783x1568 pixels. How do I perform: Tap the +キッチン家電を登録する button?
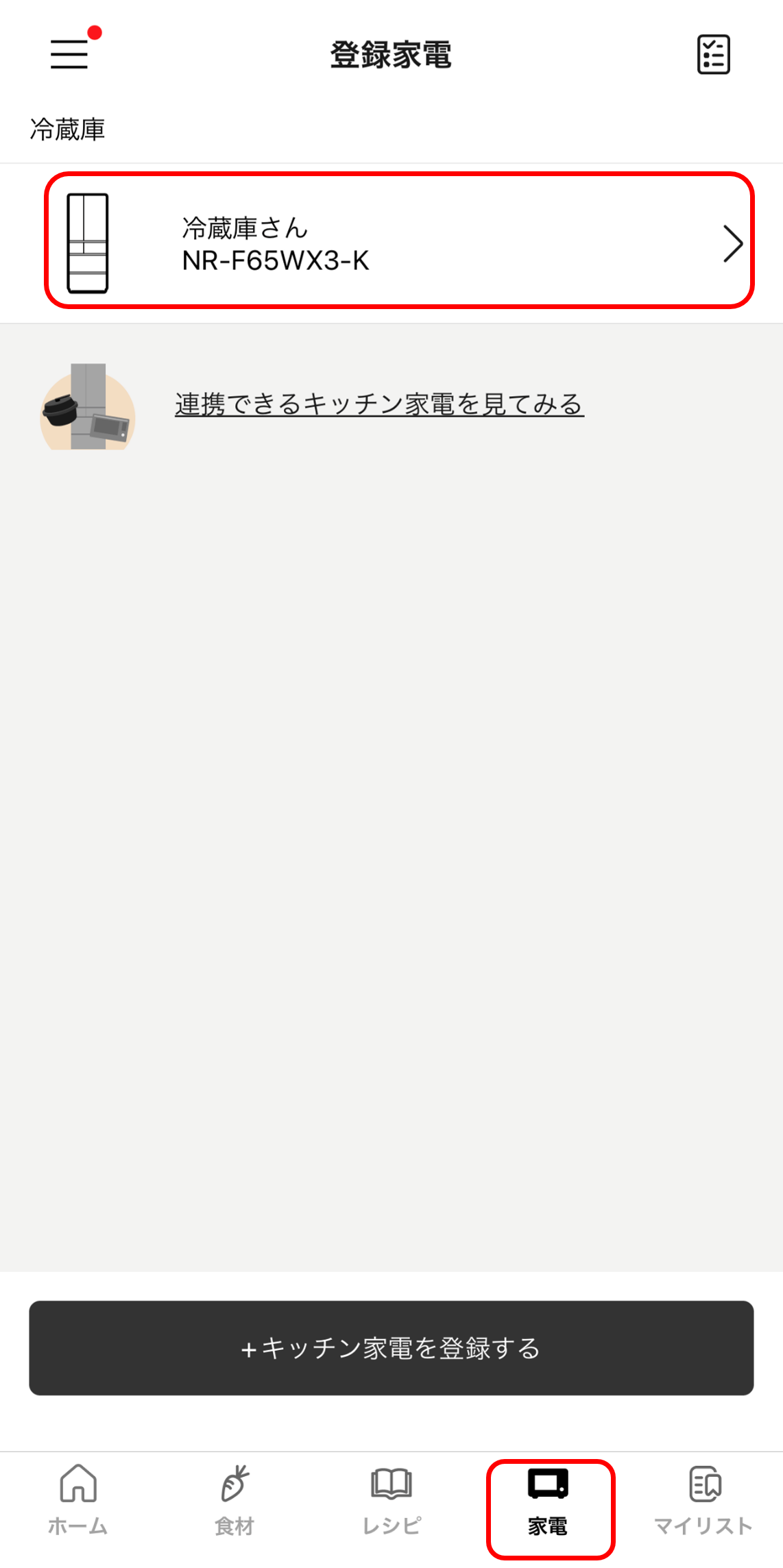point(391,1347)
